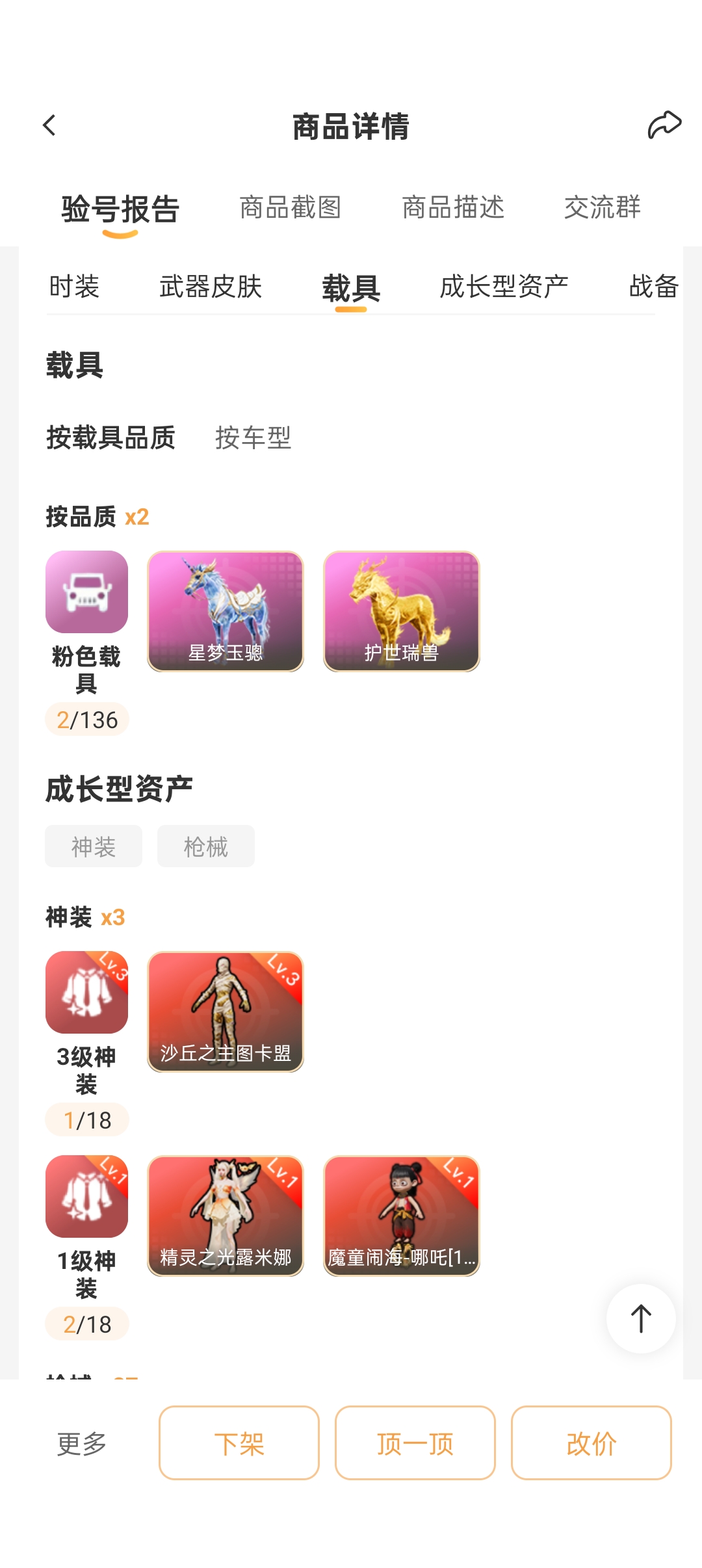Image resolution: width=702 pixels, height=1568 pixels.
Task: Select the 成长型资产 sub-tab
Action: pos(504,287)
